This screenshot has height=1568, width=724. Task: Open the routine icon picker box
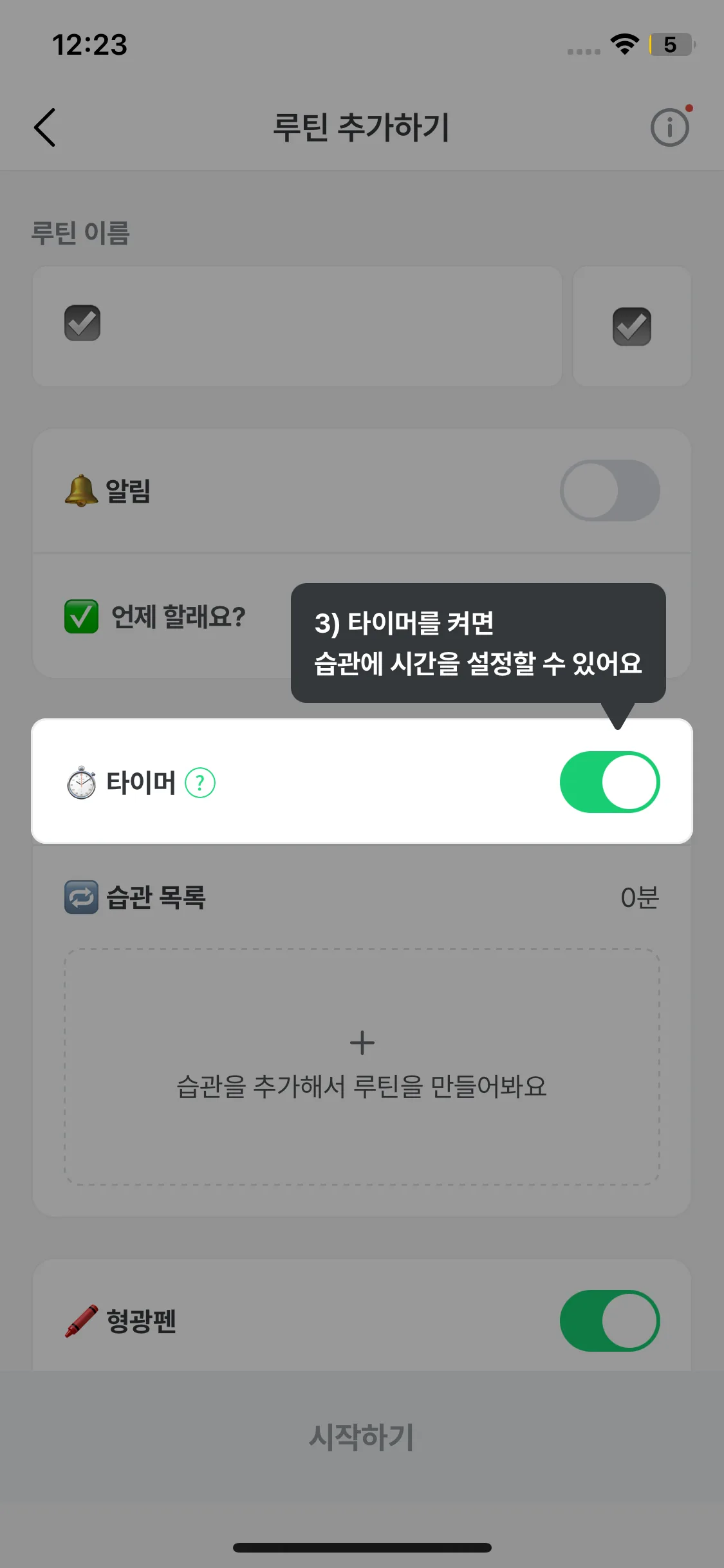[x=631, y=326]
